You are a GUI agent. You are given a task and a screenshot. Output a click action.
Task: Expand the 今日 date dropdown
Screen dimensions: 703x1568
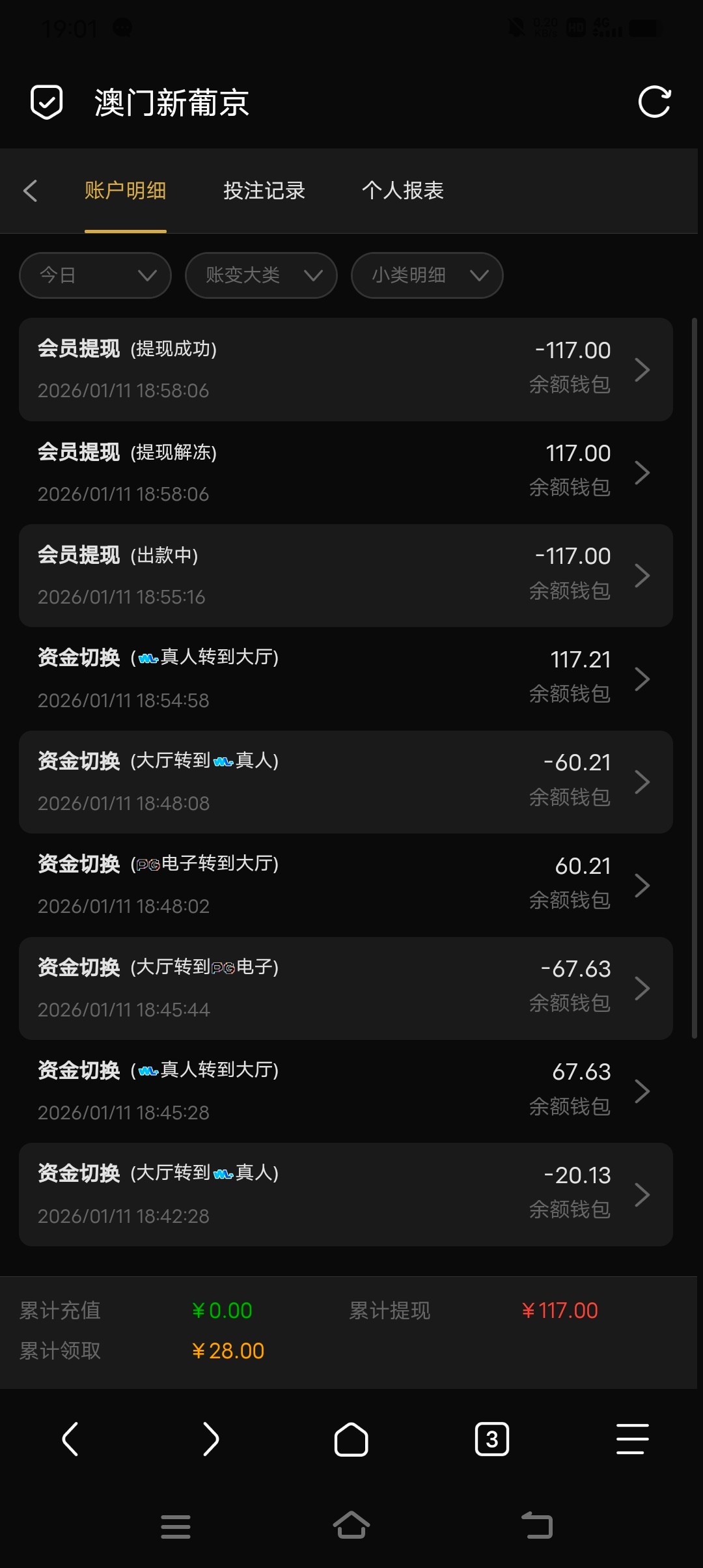tap(96, 275)
